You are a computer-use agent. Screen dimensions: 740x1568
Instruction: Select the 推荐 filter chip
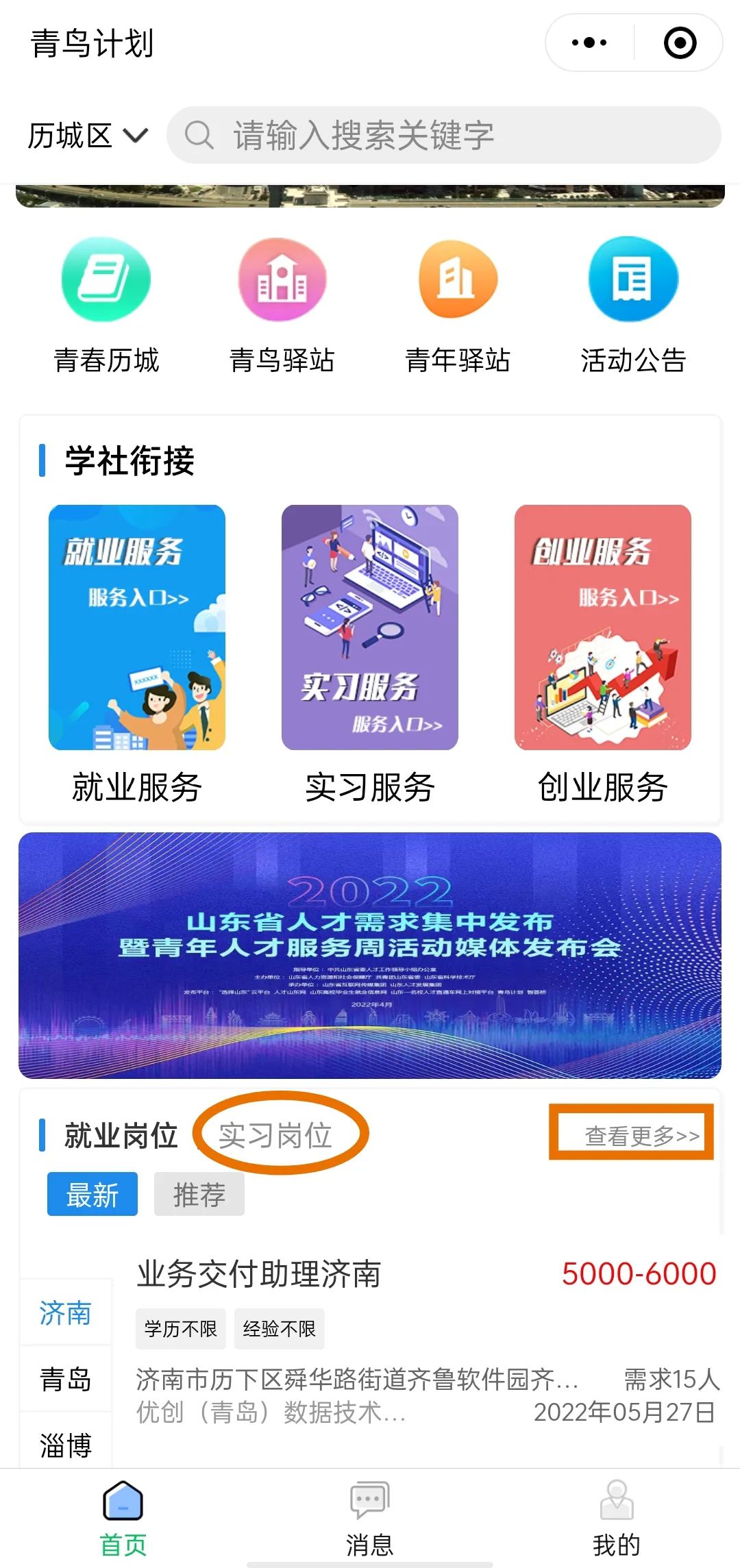[x=199, y=1195]
